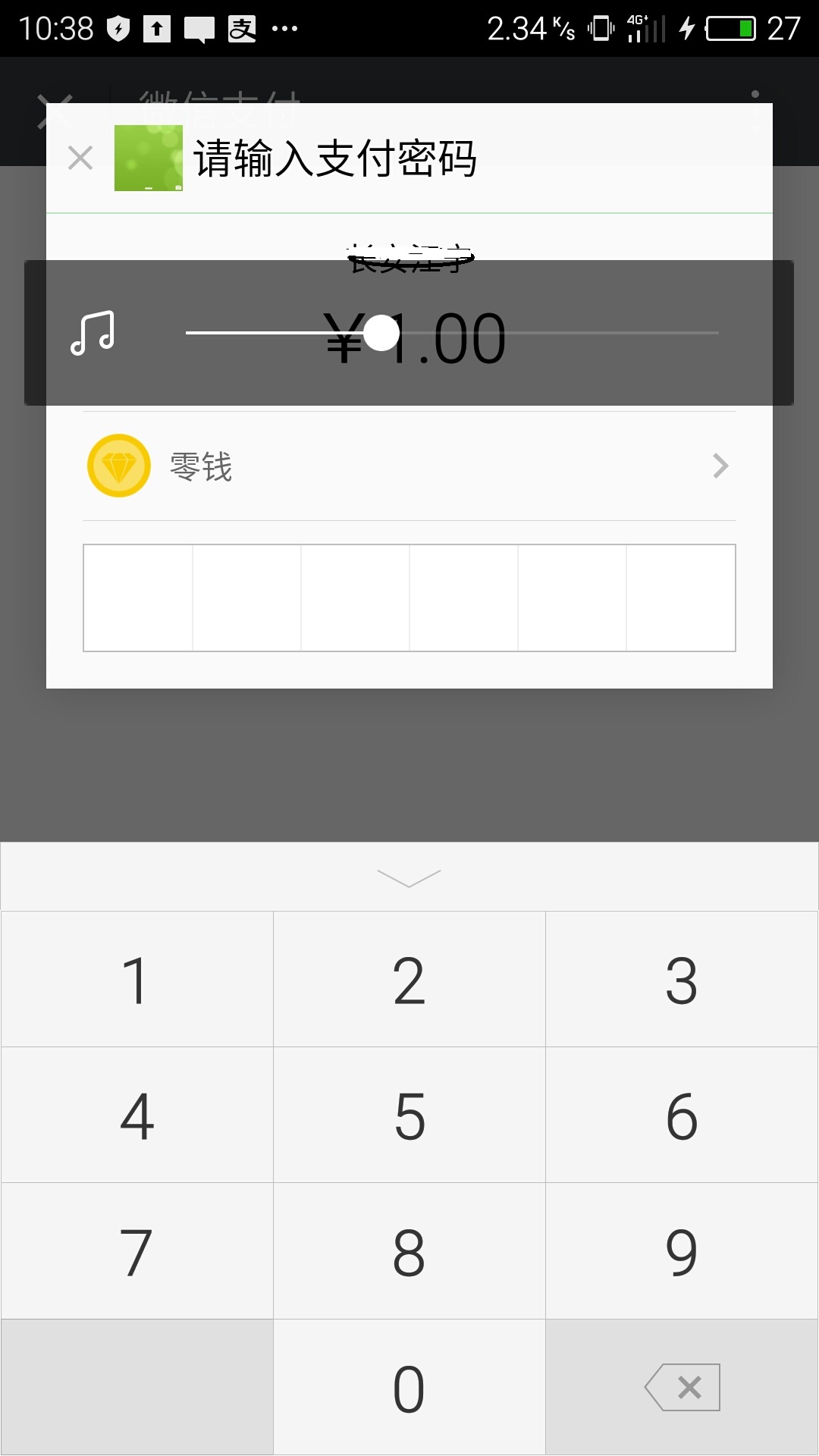This screenshot has height=1456, width=819.
Task: Enter digit 2 on the keypad
Action: click(409, 979)
